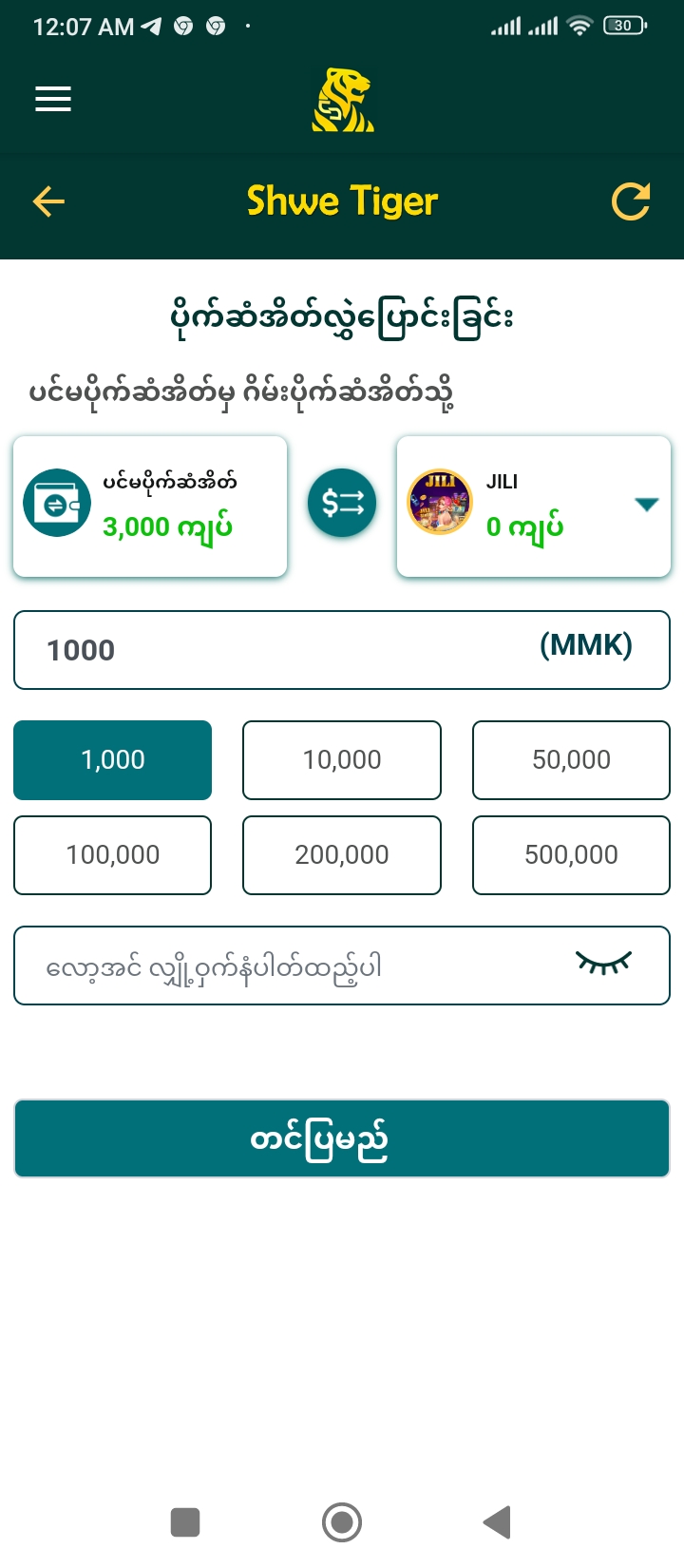The height and width of the screenshot is (1568, 684).
Task: Tap the login password input field
Action: click(285, 966)
